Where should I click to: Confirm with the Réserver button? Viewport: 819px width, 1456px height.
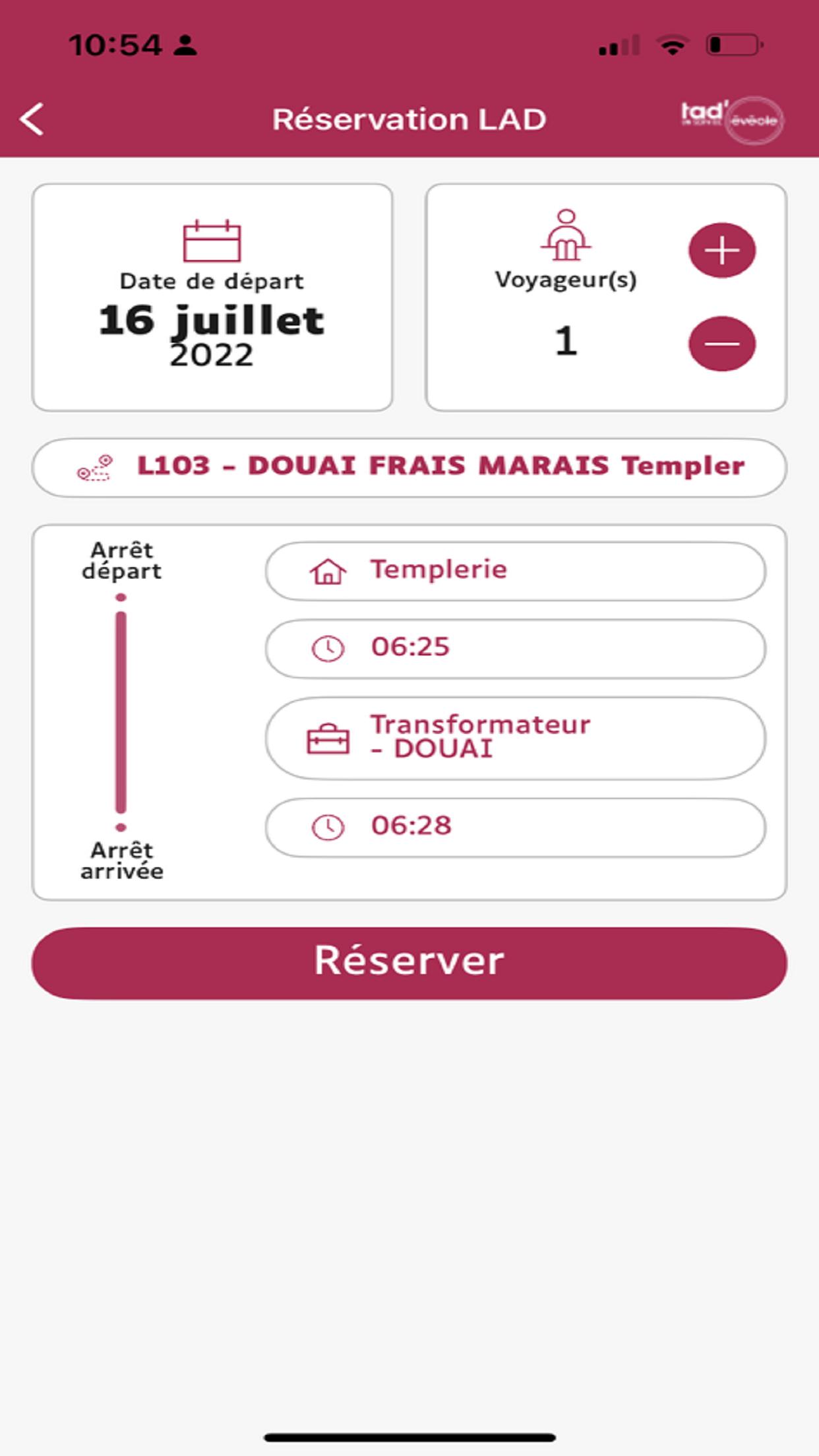409,963
